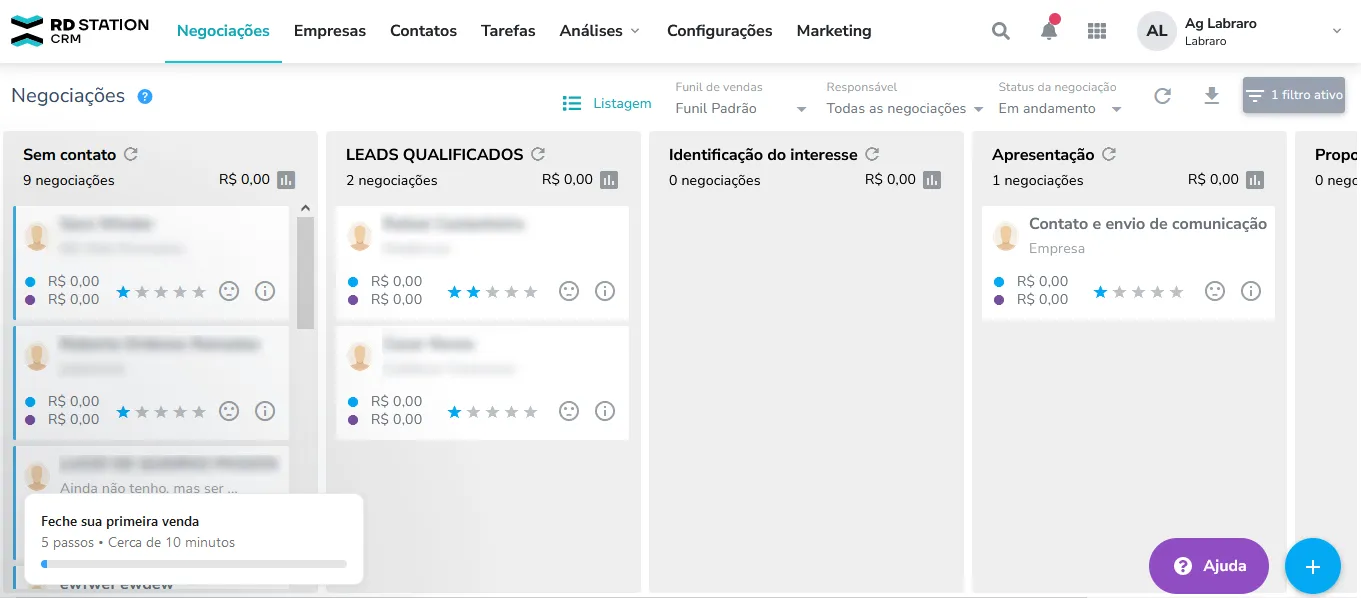Screen dimensions: 1361x598
Task: Open the Responsável dropdown
Action: click(904, 108)
